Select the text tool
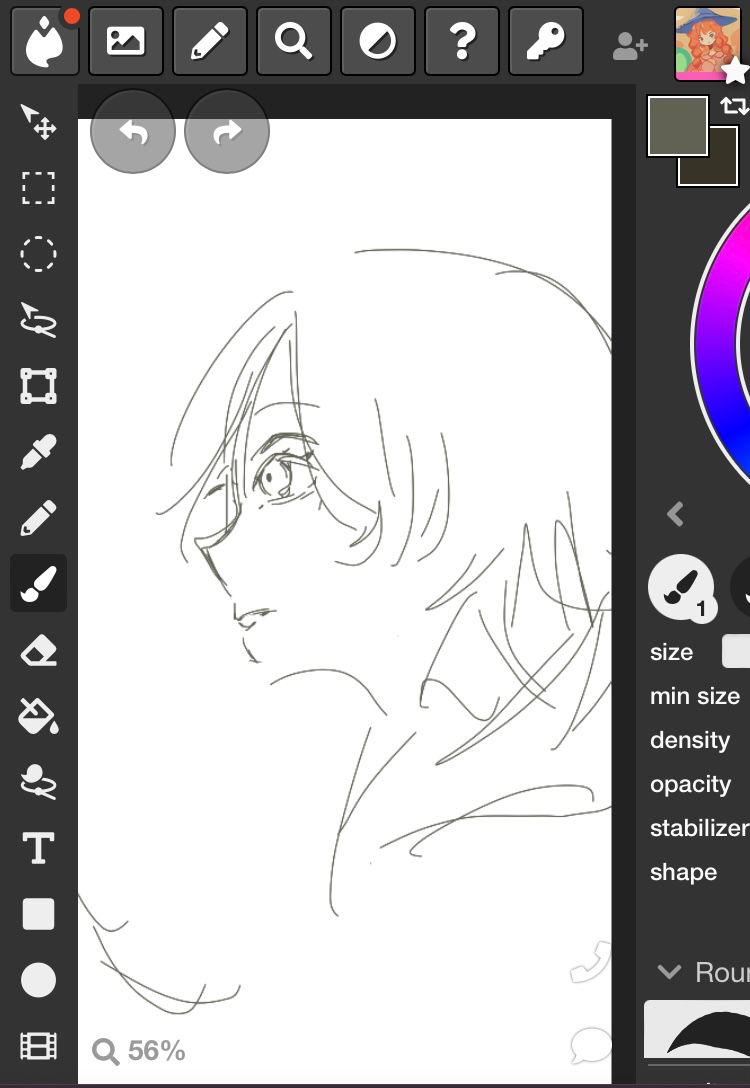This screenshot has height=1088, width=750. [x=38, y=848]
